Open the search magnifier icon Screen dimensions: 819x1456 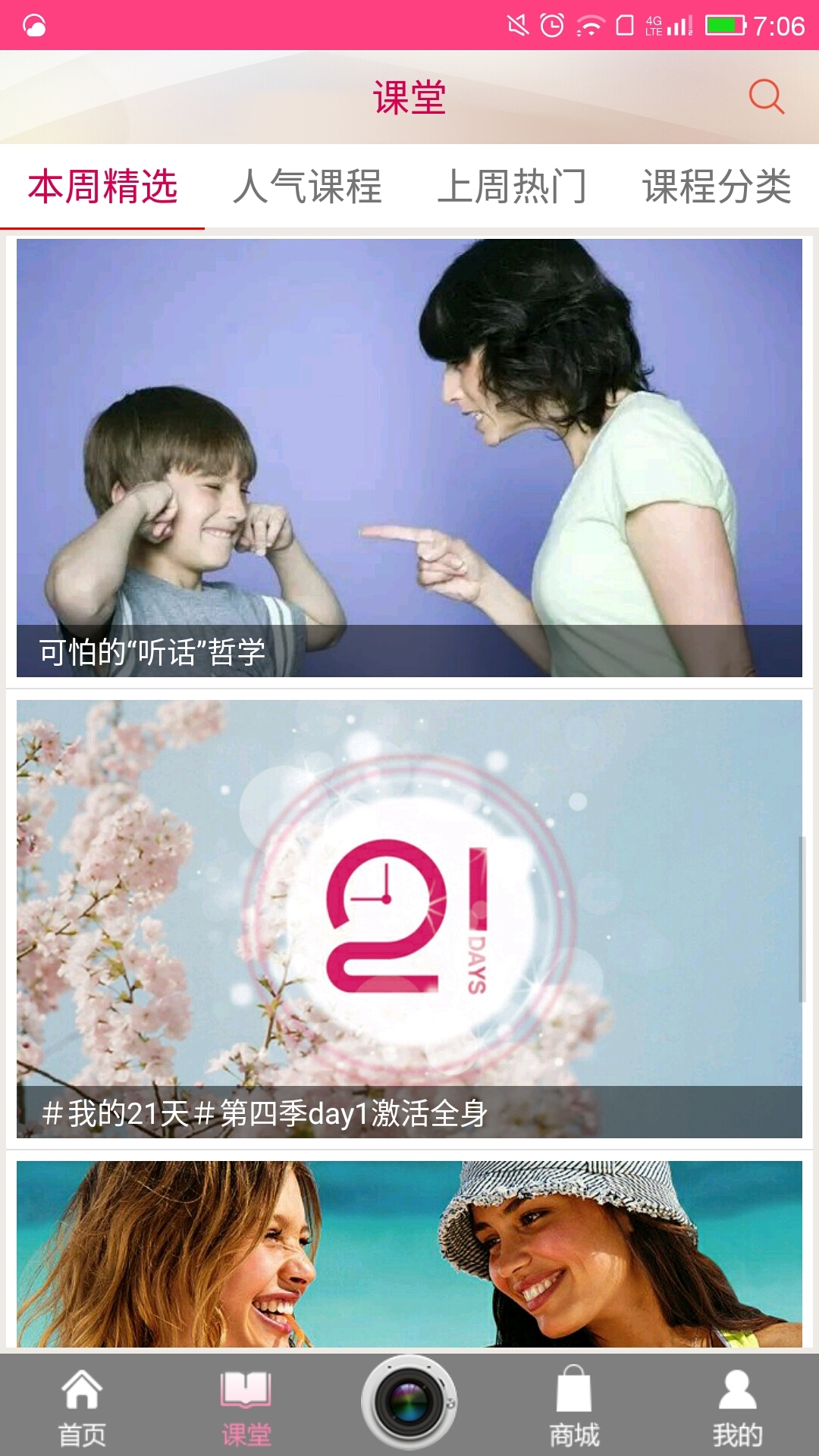click(766, 97)
